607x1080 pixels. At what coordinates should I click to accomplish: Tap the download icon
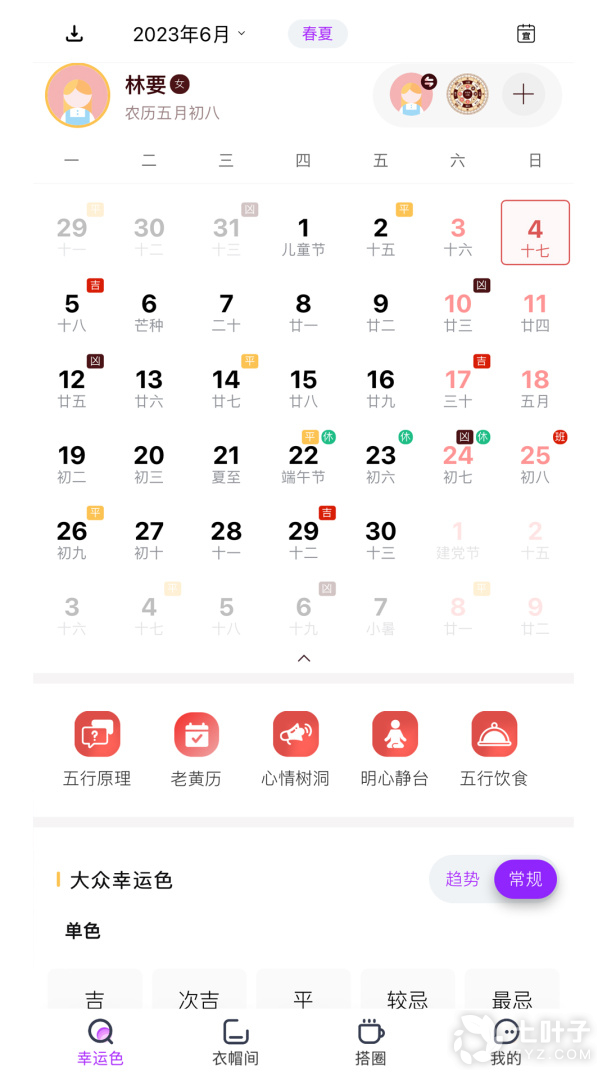click(x=74, y=34)
